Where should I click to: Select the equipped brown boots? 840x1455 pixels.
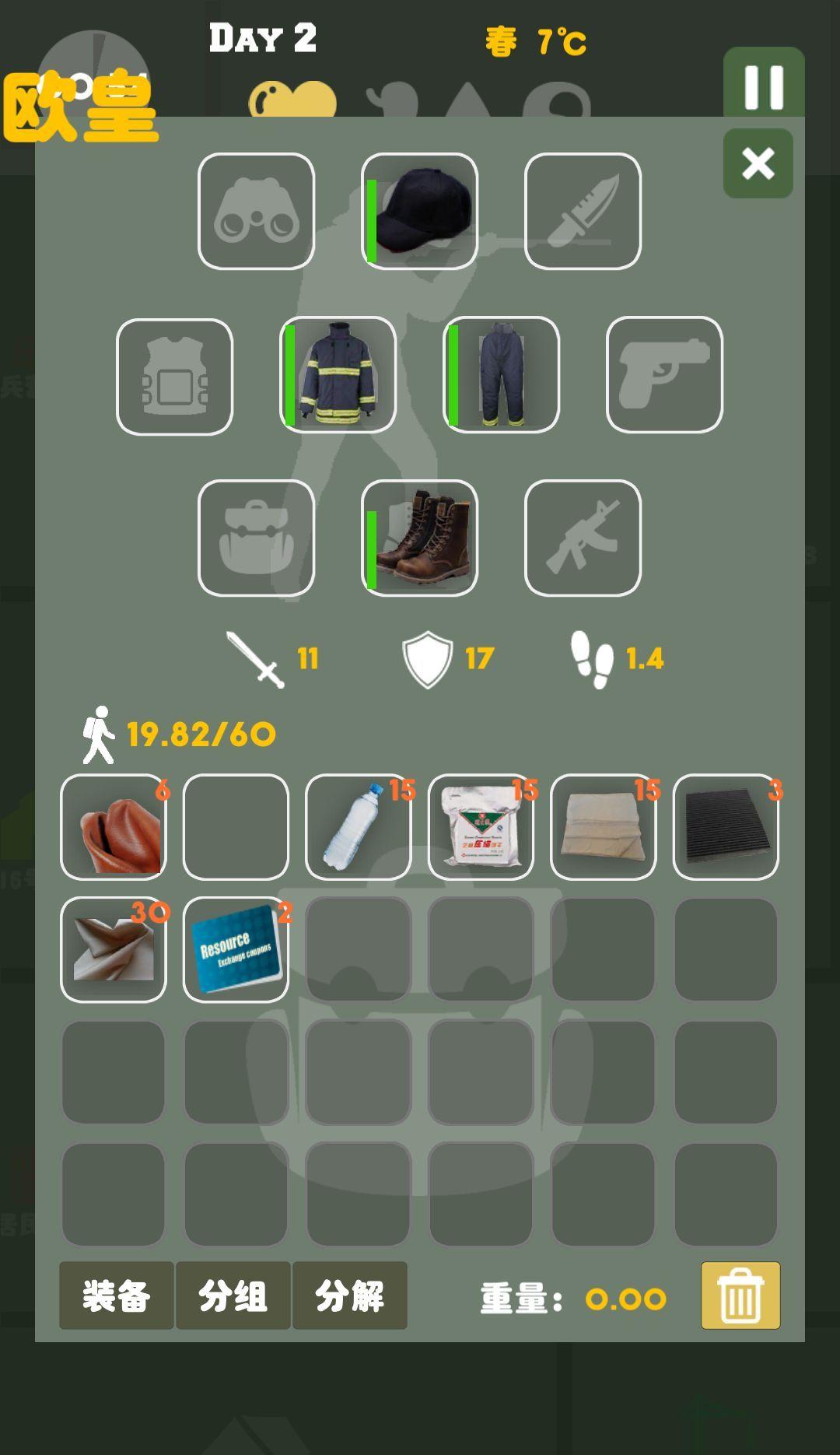tap(419, 538)
